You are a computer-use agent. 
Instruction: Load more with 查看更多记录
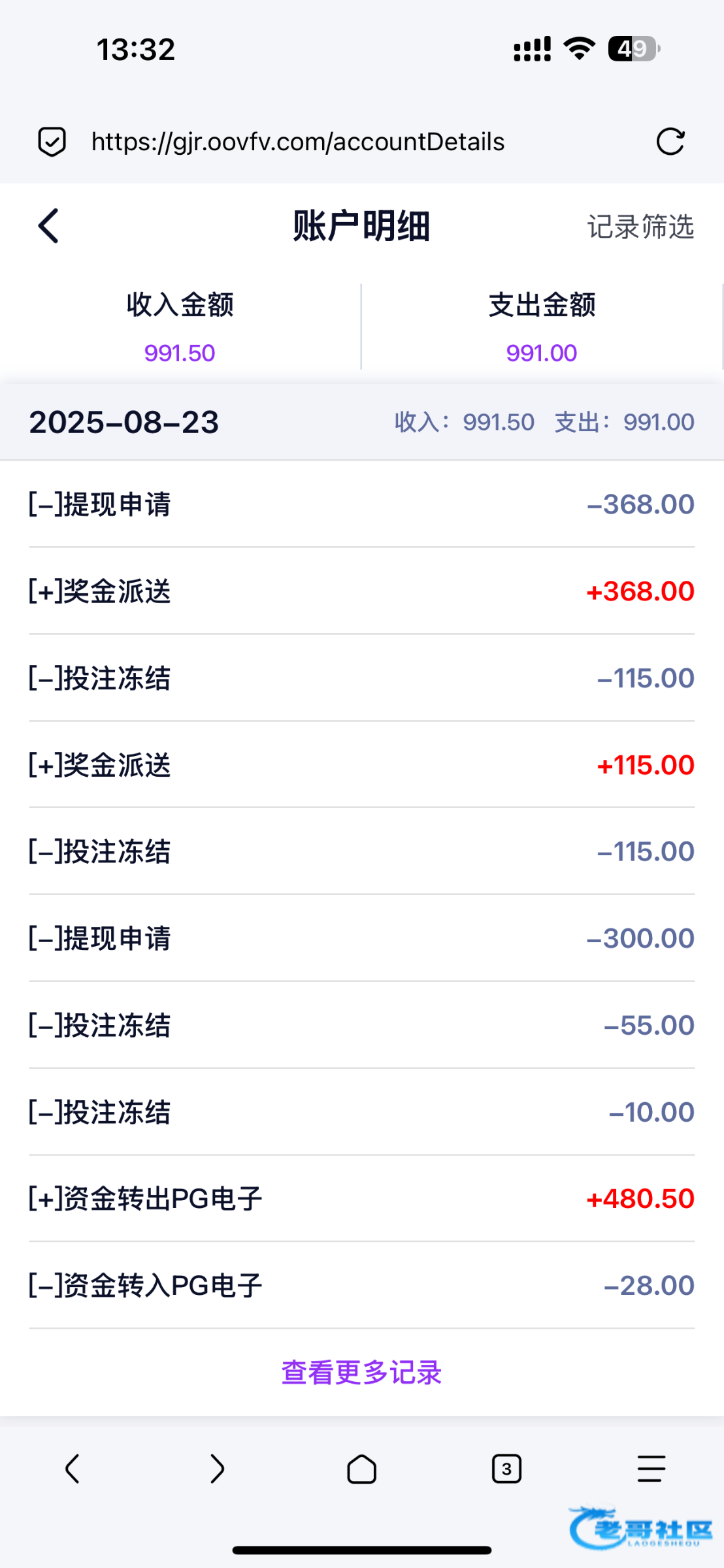point(361,1373)
